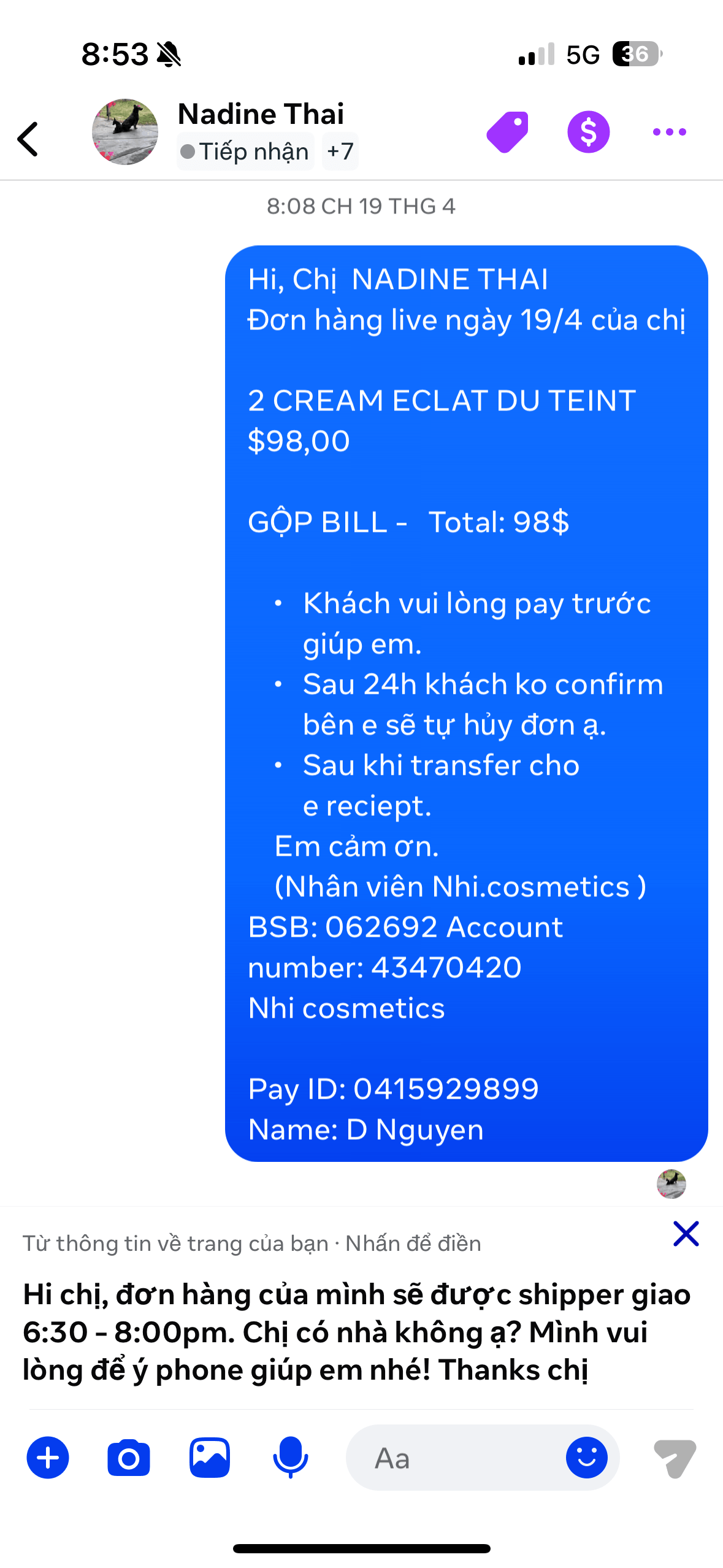The image size is (723, 1568).
Task: Open the three-dot overflow menu
Action: 669,132
